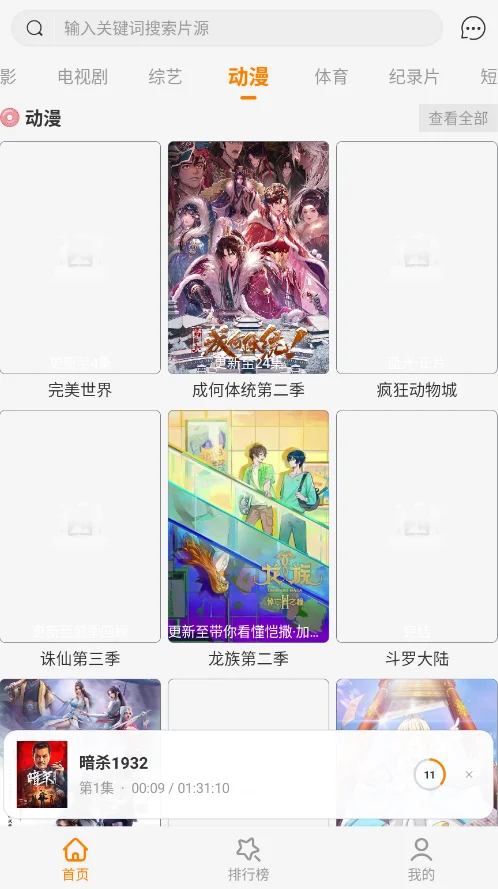Open the 疯狂动物城 tile
This screenshot has height=889, width=498.
(417, 270)
